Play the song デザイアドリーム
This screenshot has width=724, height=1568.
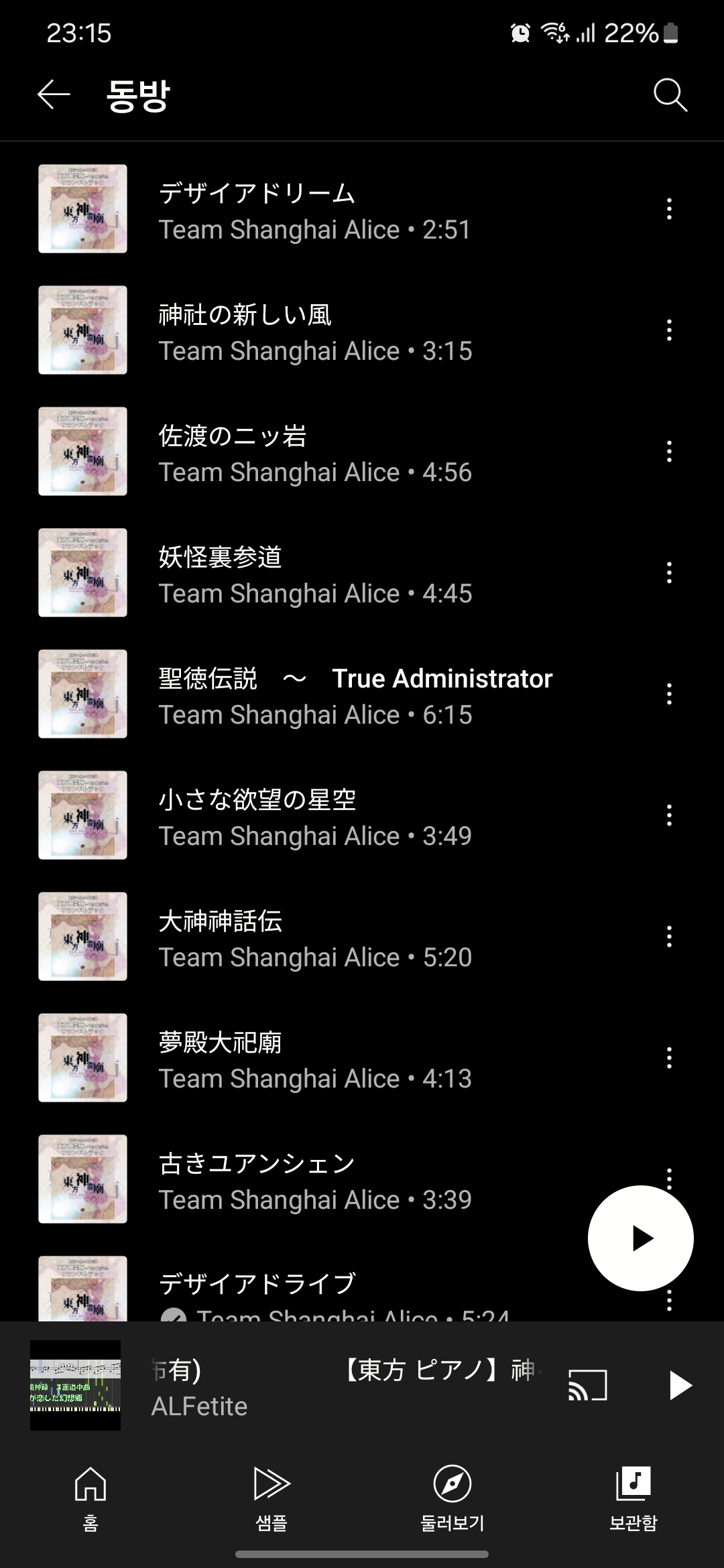[x=315, y=210]
